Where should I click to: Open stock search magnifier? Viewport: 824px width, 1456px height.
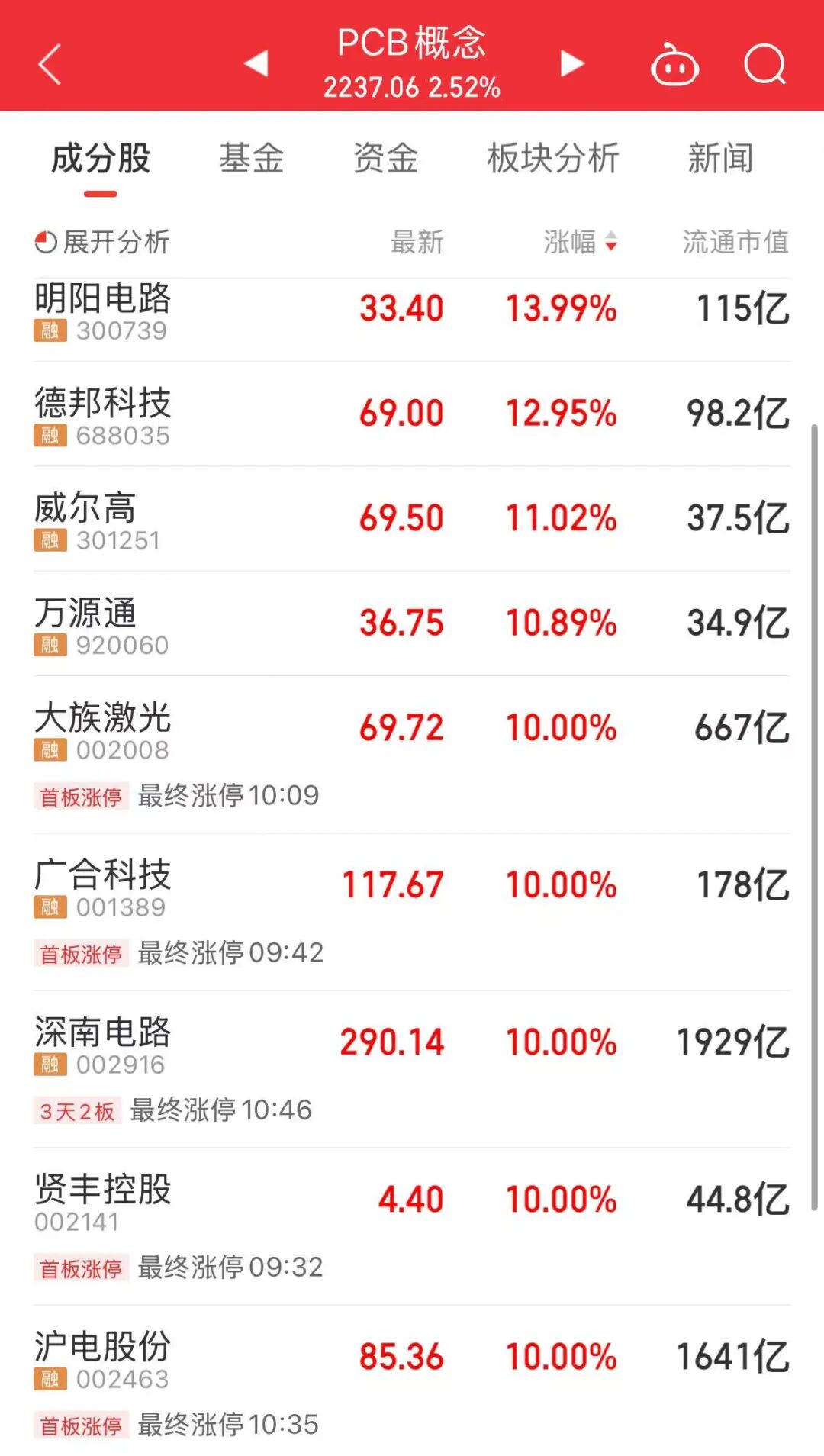[x=764, y=64]
